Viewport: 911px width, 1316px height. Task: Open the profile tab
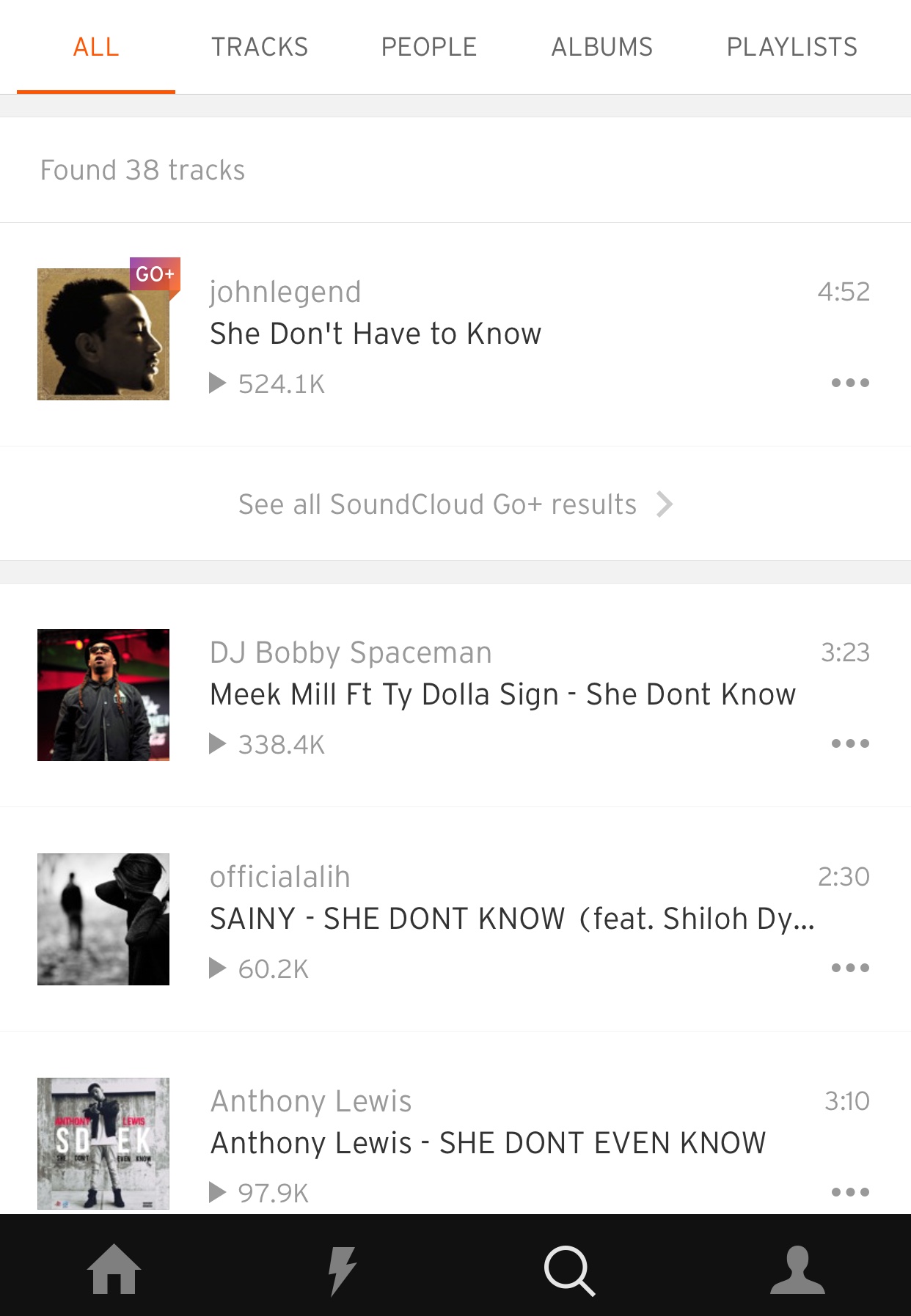coord(797,1269)
